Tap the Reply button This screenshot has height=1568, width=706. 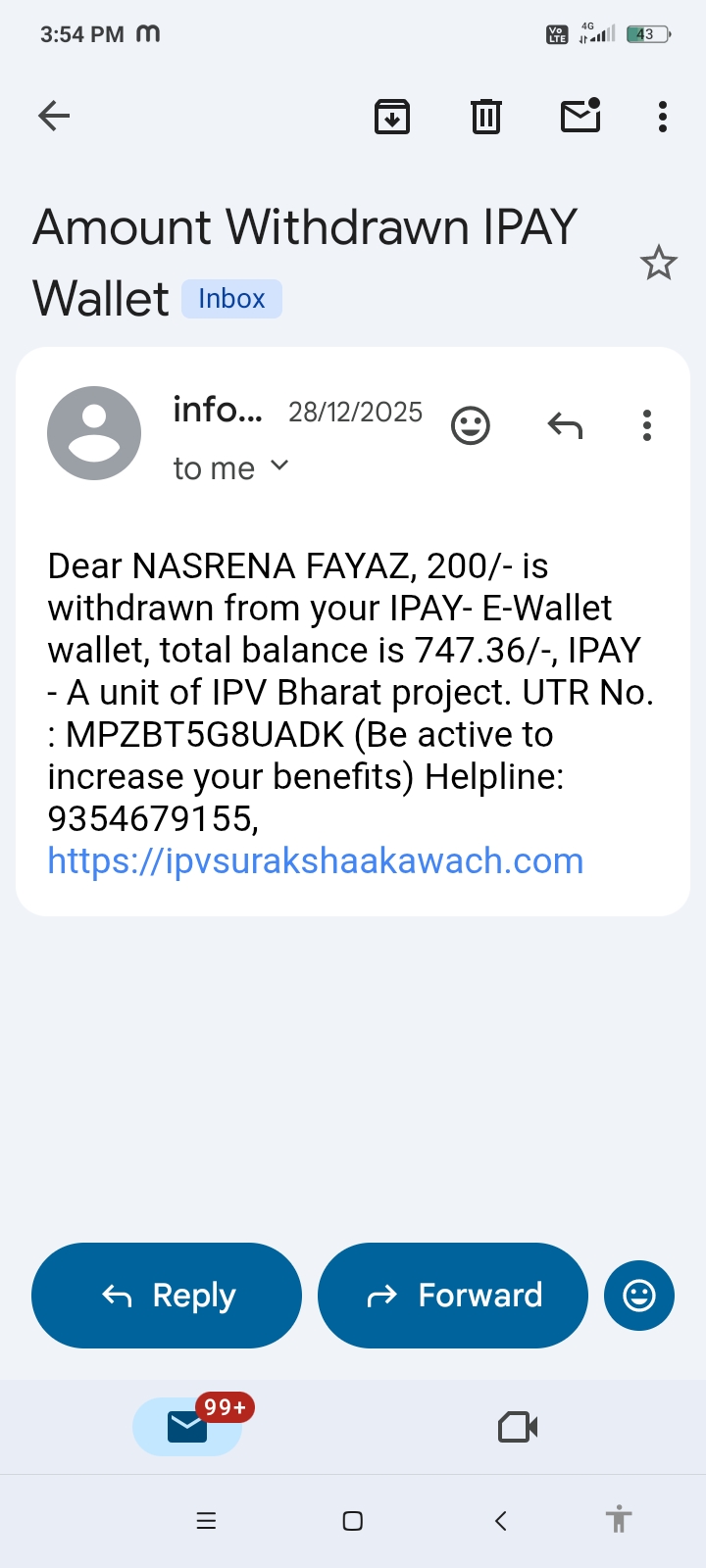pyautogui.click(x=167, y=1296)
